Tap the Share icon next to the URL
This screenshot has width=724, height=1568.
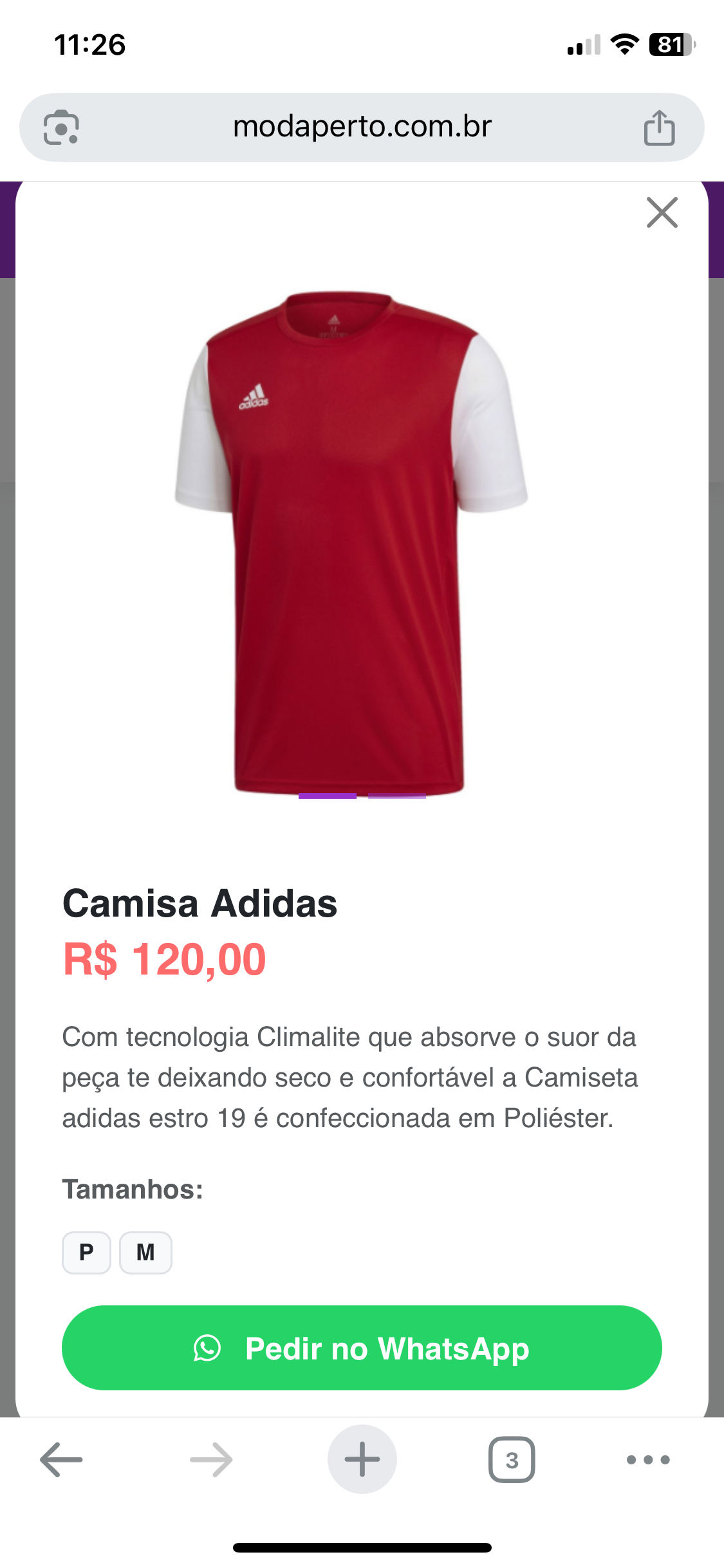point(660,126)
